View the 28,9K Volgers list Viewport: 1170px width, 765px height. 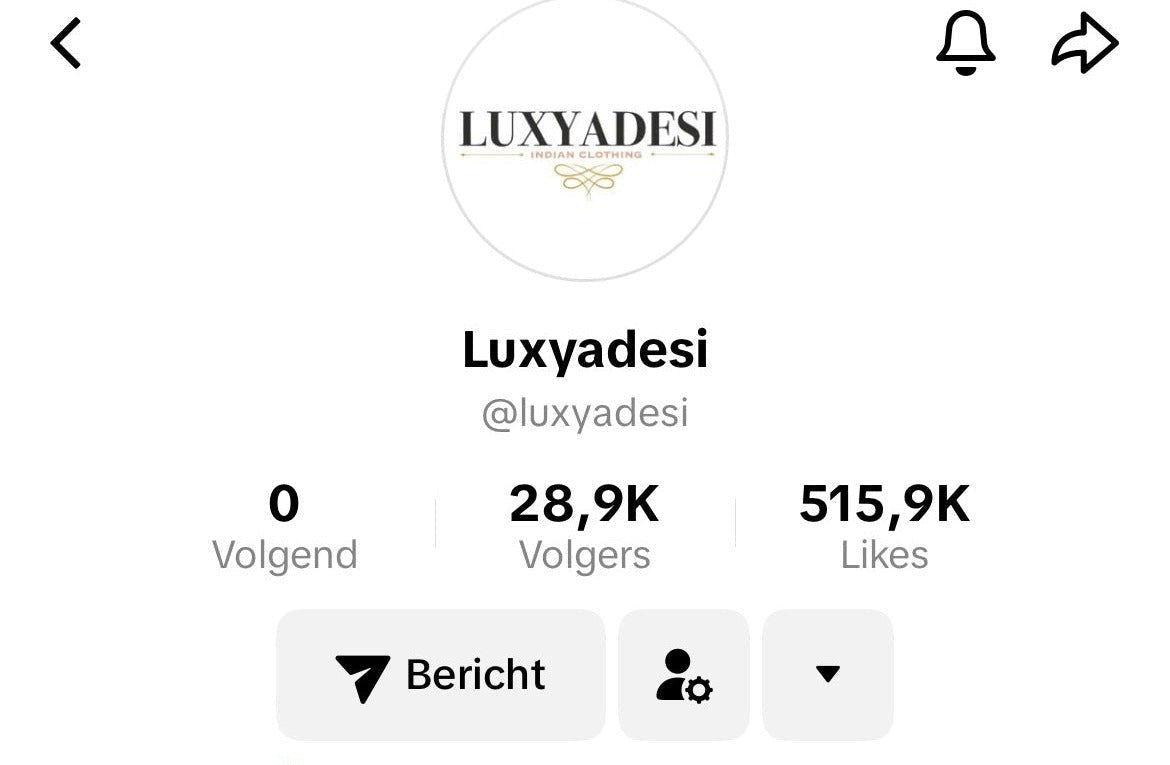point(585,528)
